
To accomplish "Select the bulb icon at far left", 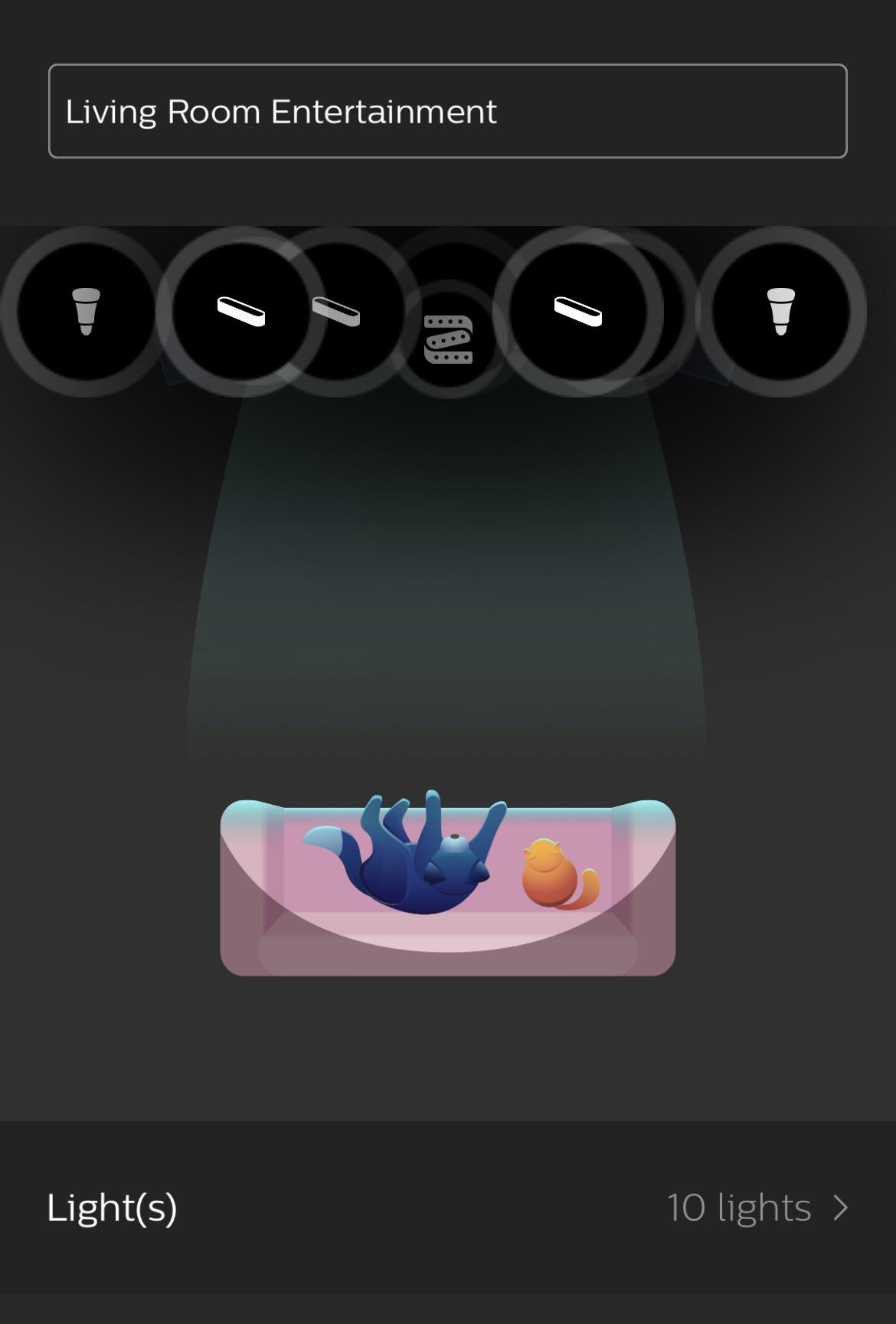I will click(x=86, y=311).
